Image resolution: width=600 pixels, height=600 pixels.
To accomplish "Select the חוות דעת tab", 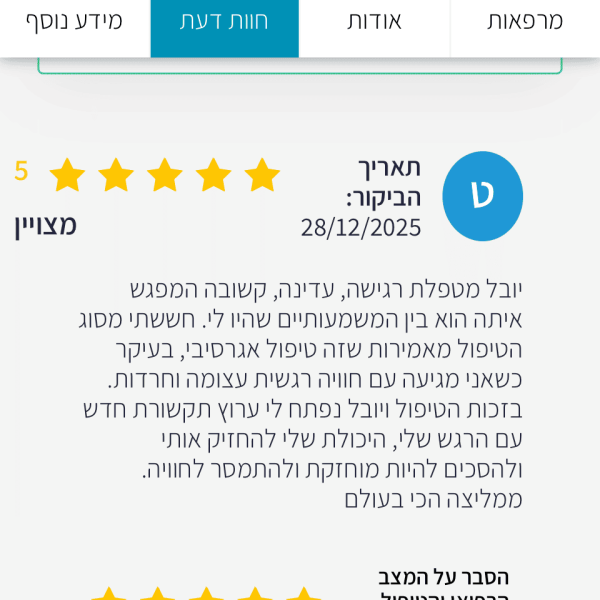I will tap(224, 22).
